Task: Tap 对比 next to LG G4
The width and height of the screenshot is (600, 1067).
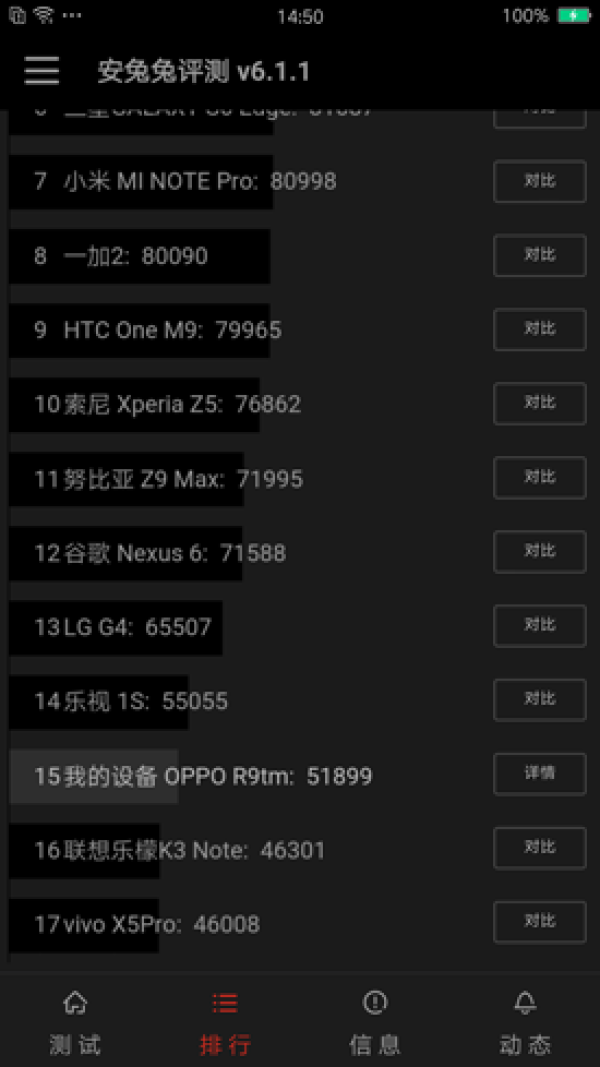Action: 539,625
